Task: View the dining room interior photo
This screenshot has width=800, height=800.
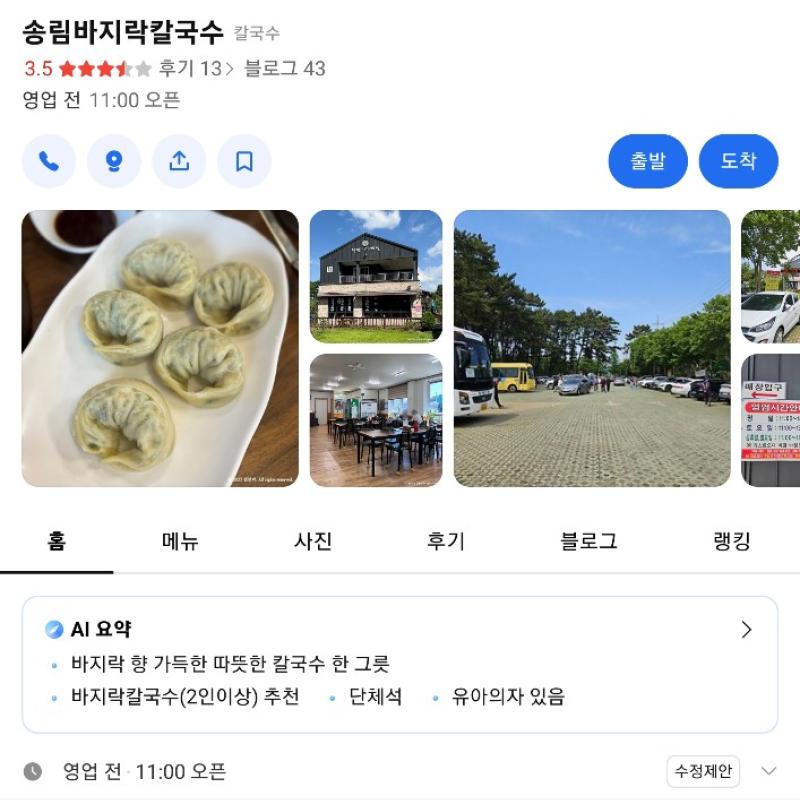Action: click(376, 420)
